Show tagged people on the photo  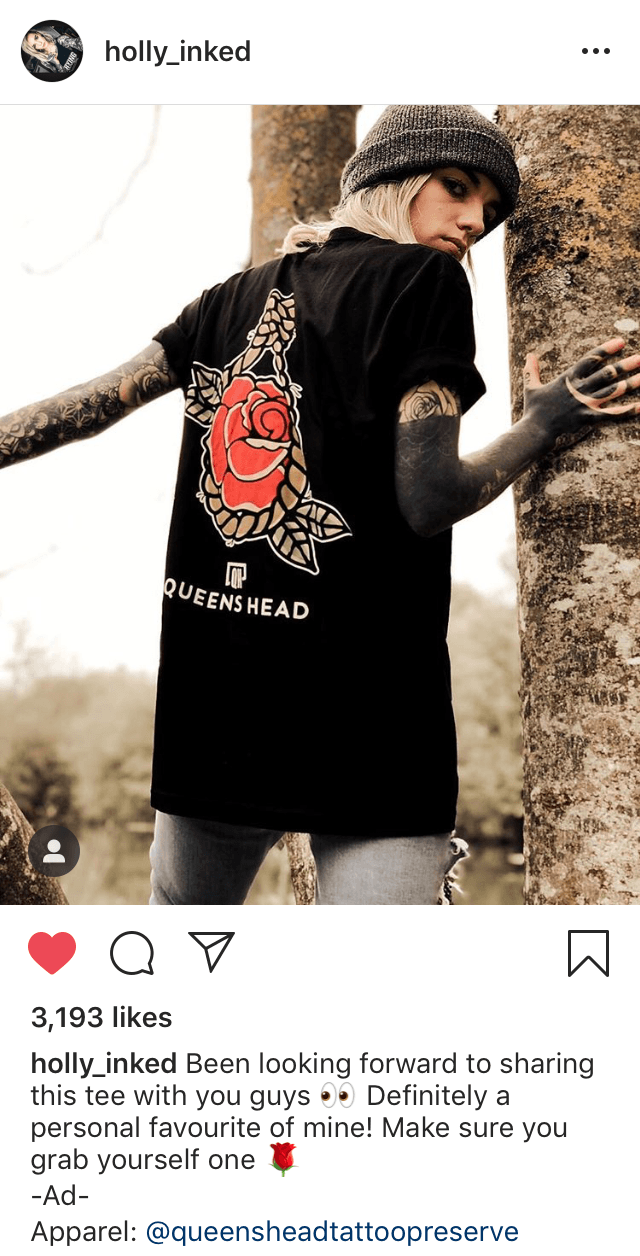54,851
